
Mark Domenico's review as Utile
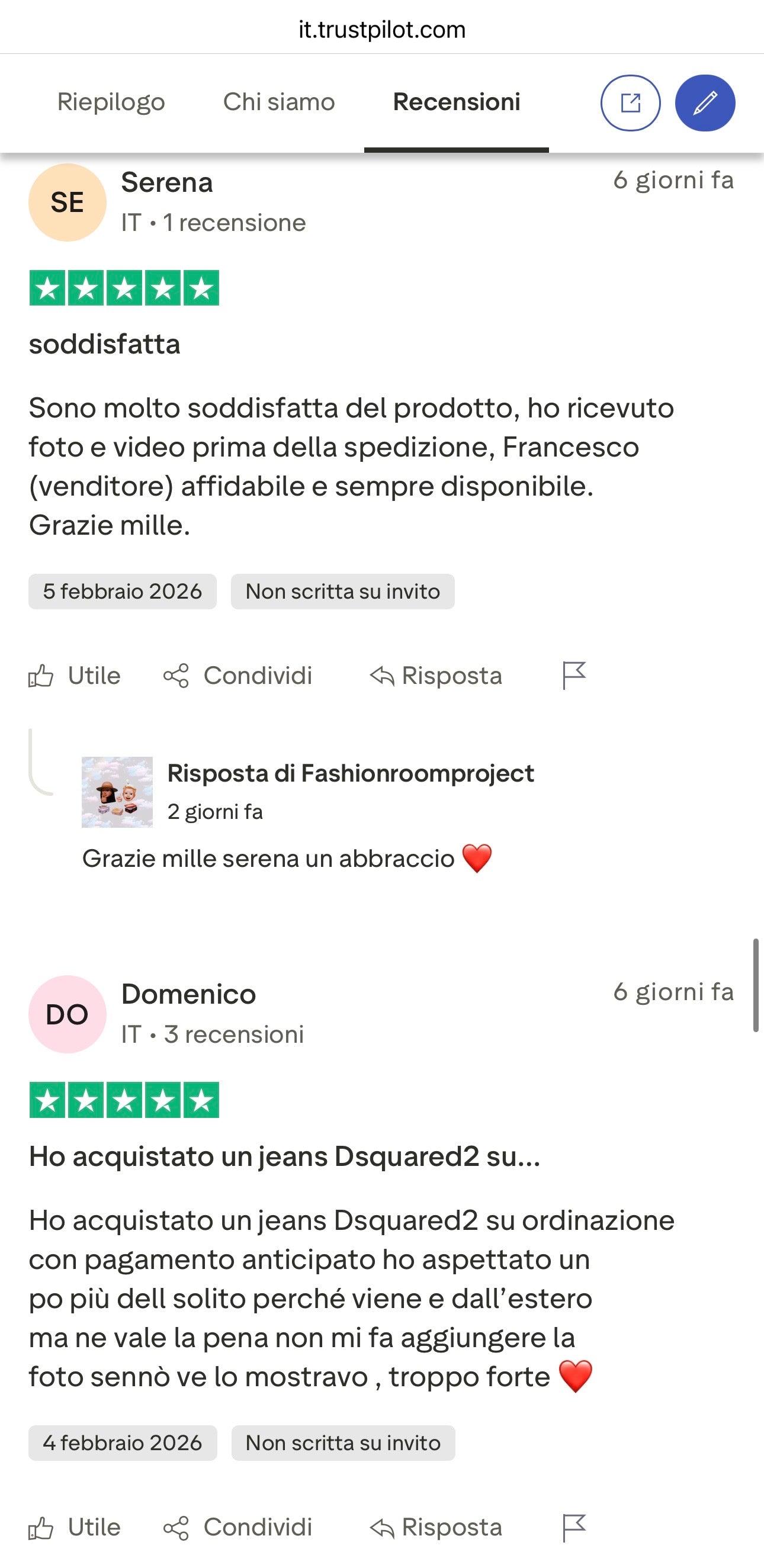tap(75, 1527)
